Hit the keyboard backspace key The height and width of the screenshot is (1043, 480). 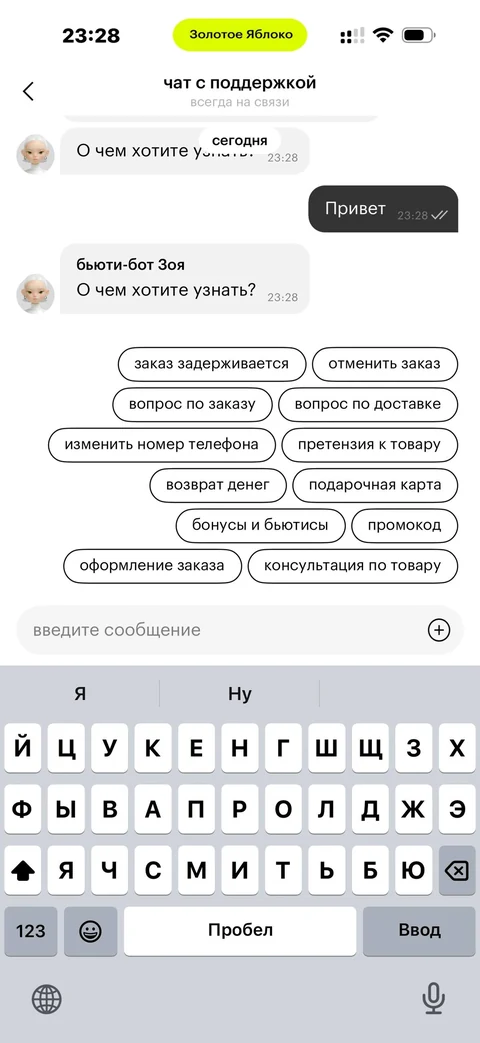click(456, 871)
